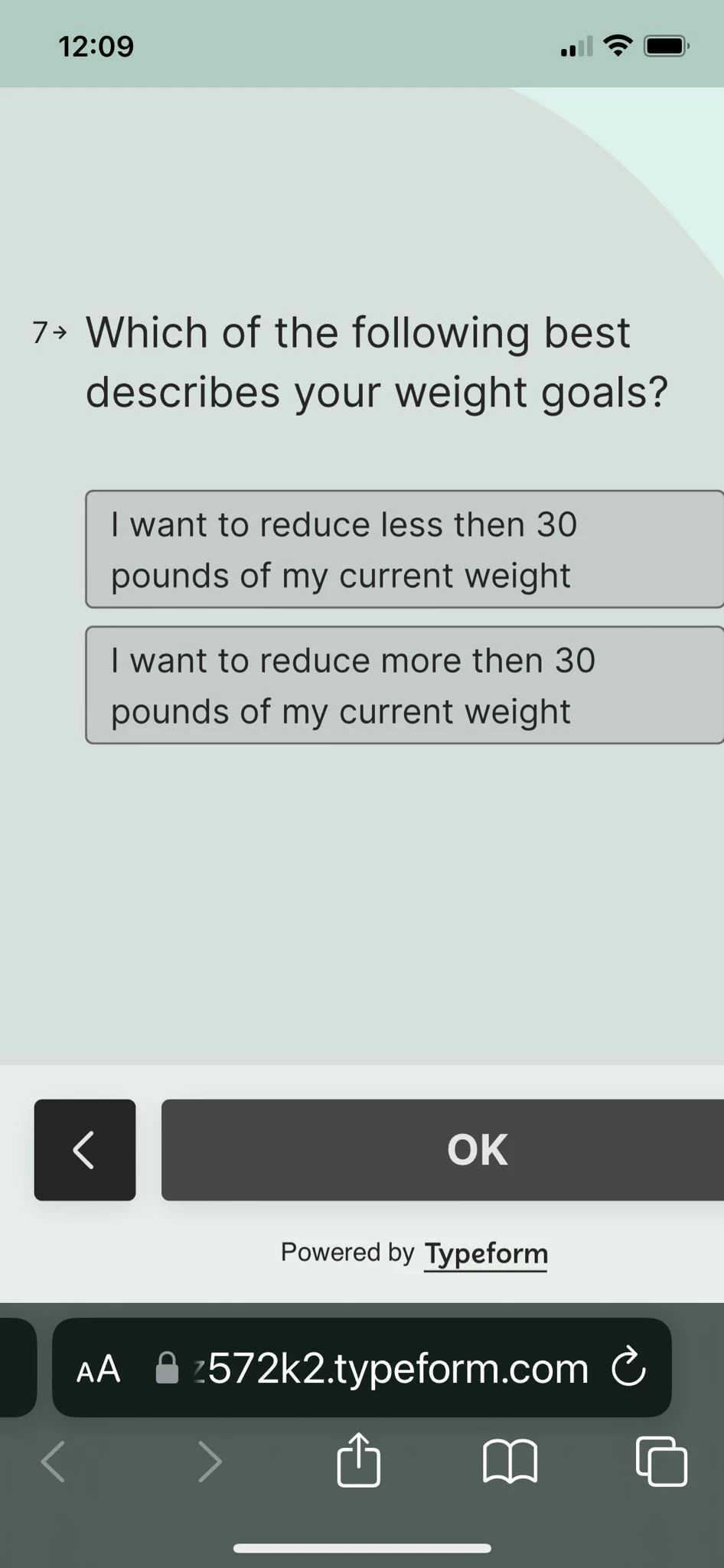Screen dimensions: 724x1568
Task: Open Safari bookmarks
Action: pos(510,1461)
